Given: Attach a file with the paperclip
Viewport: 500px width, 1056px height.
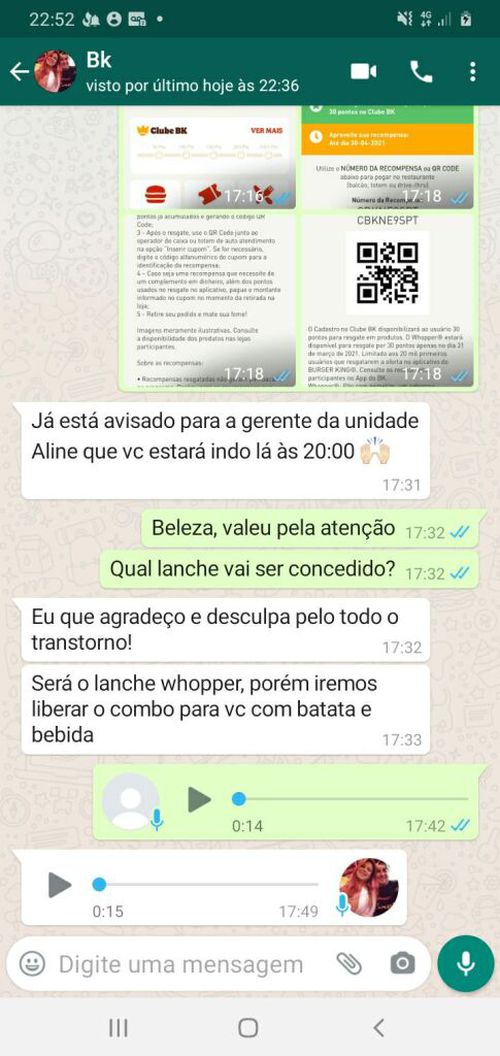Looking at the screenshot, I should click(x=350, y=964).
